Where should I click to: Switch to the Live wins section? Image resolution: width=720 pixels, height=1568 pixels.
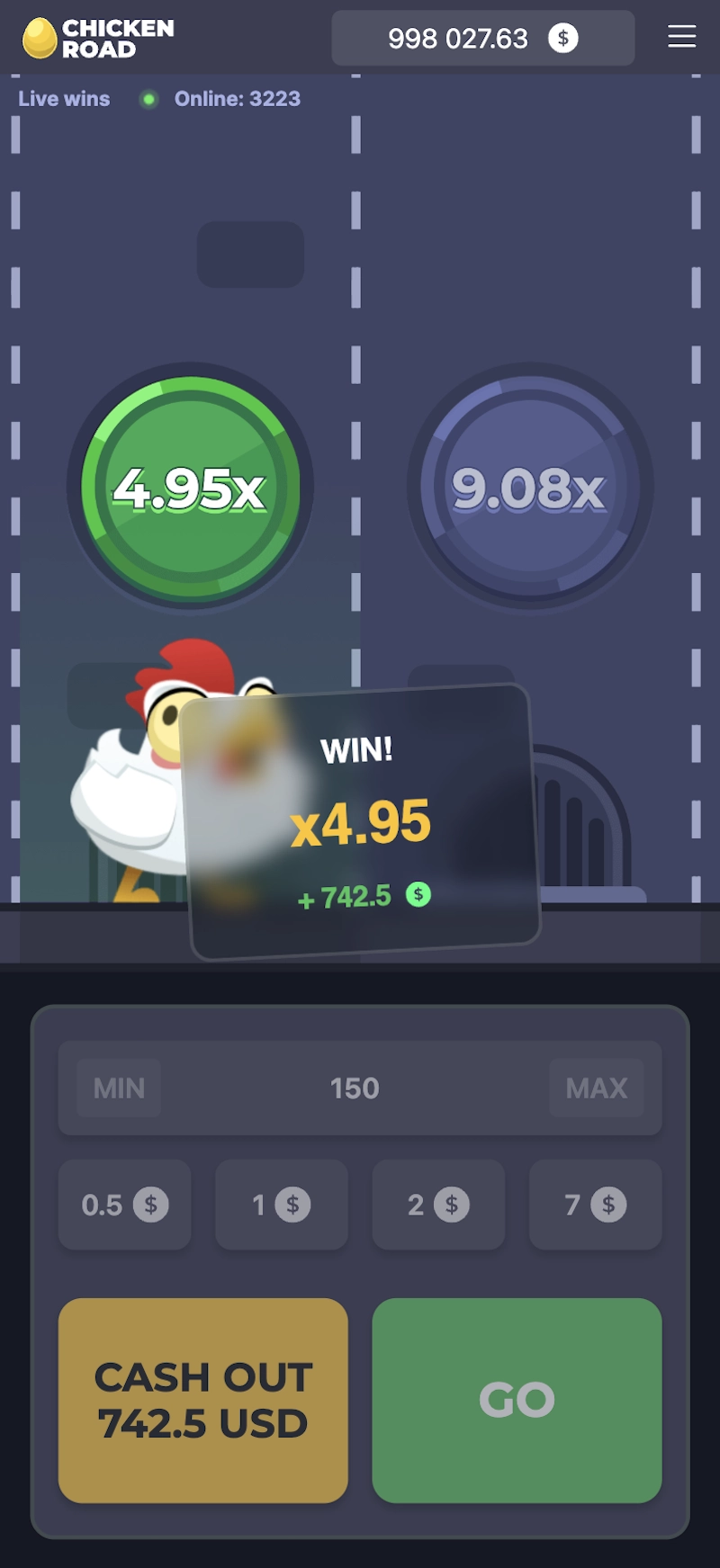pos(63,99)
